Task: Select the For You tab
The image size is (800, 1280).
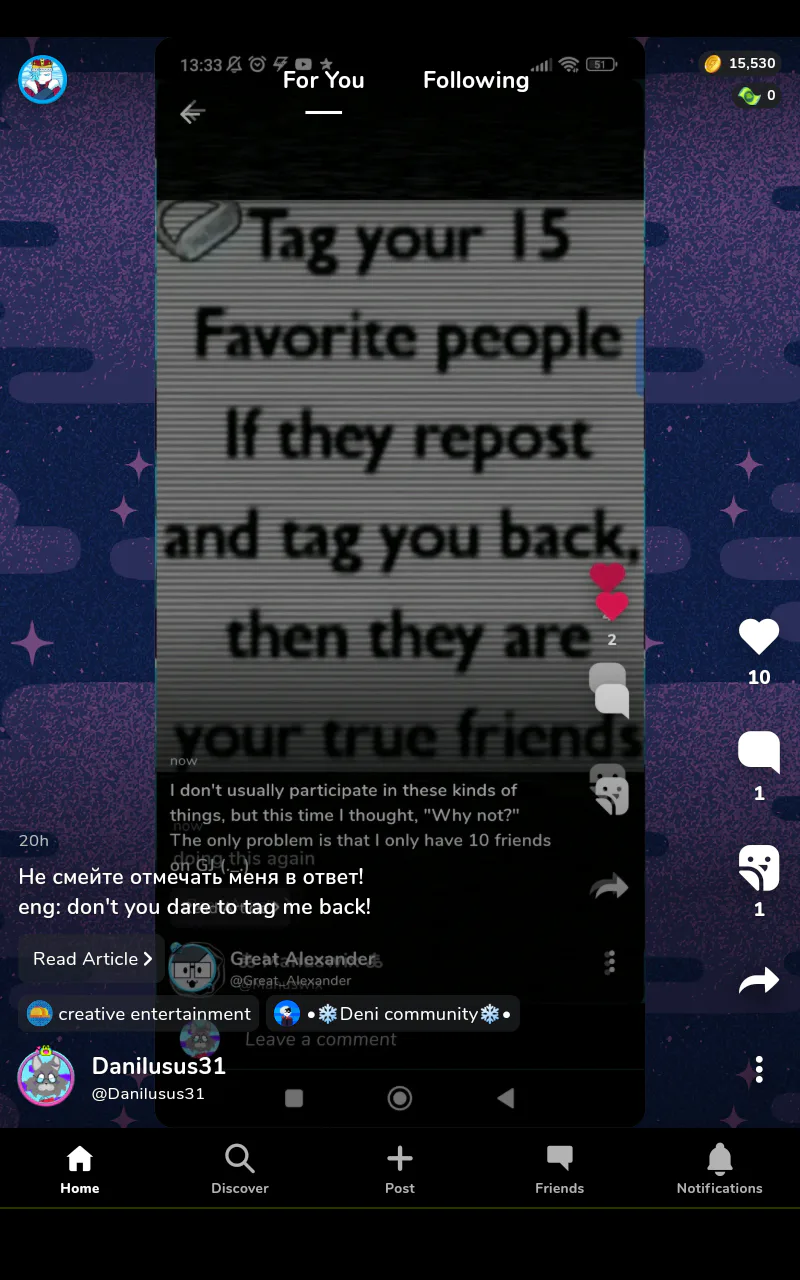Action: [323, 80]
